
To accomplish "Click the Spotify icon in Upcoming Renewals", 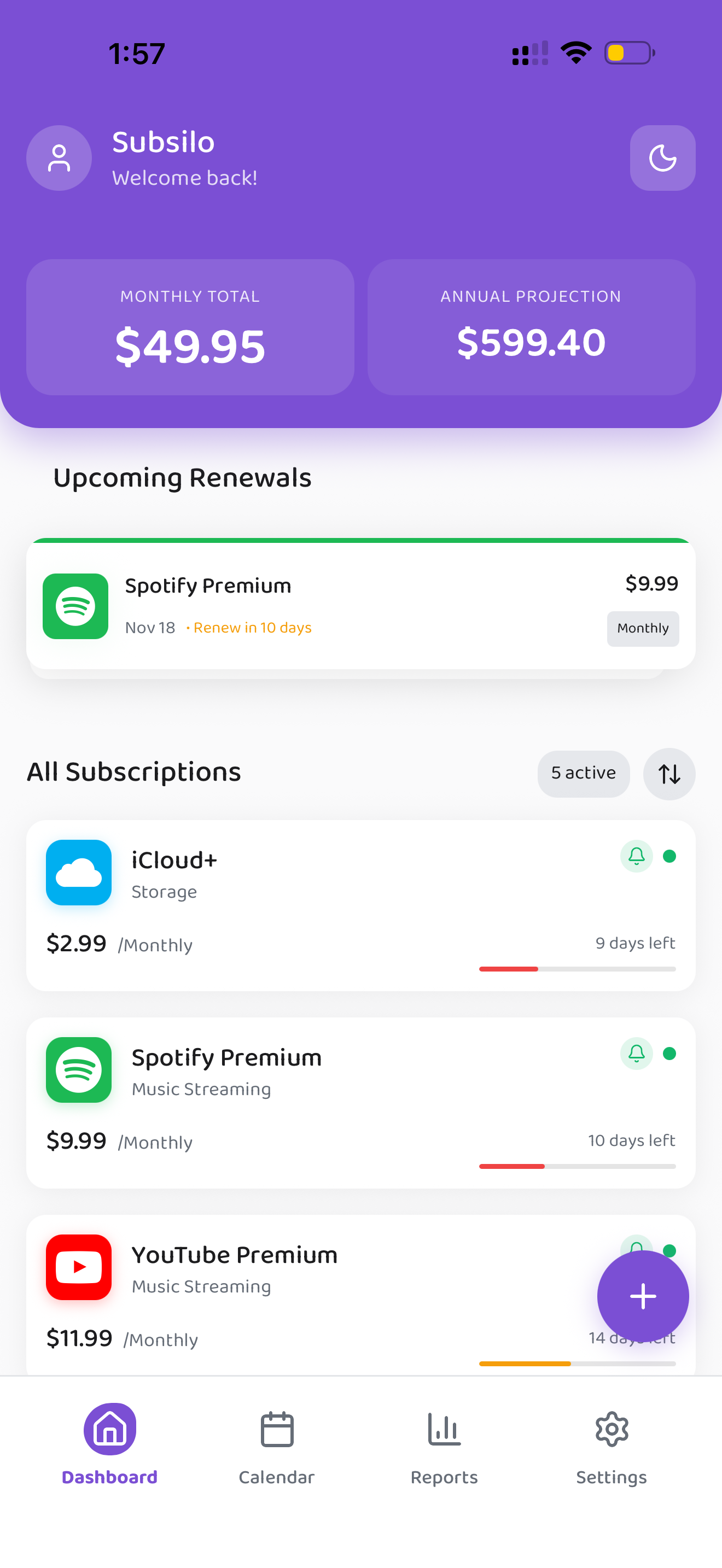I will [x=75, y=606].
